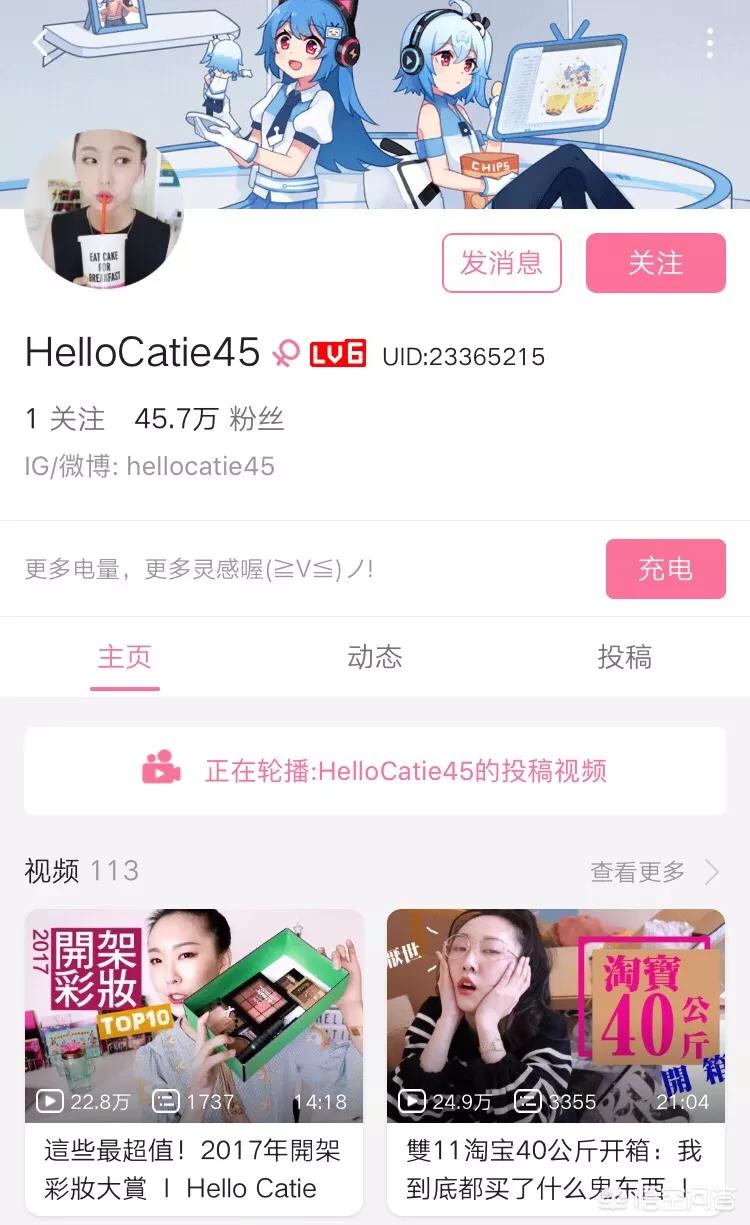Viewport: 750px width, 1225px height.
Task: Follow HelloCatie45 with the 关注 button
Action: coord(655,263)
